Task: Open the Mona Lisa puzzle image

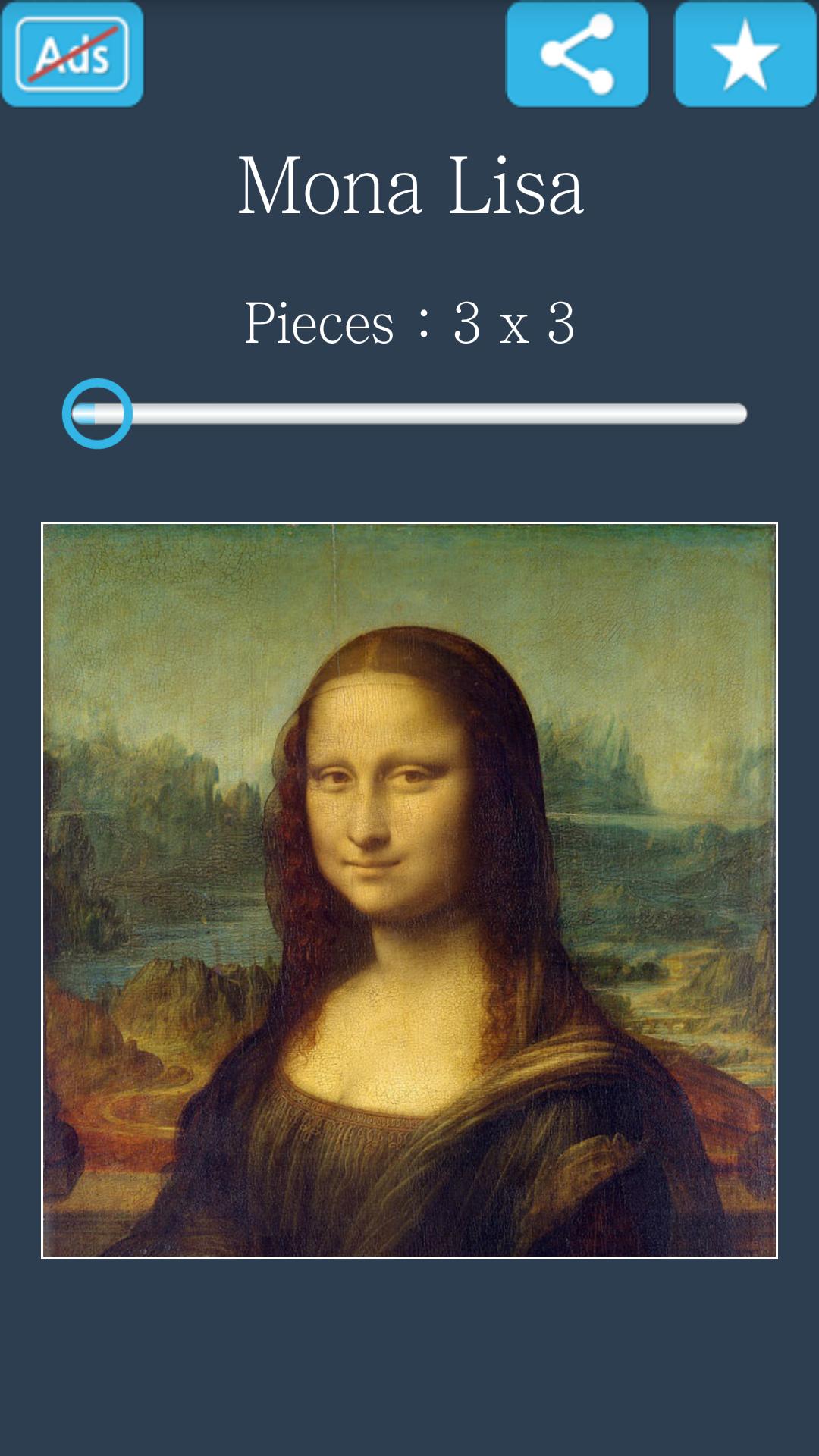Action: (409, 890)
